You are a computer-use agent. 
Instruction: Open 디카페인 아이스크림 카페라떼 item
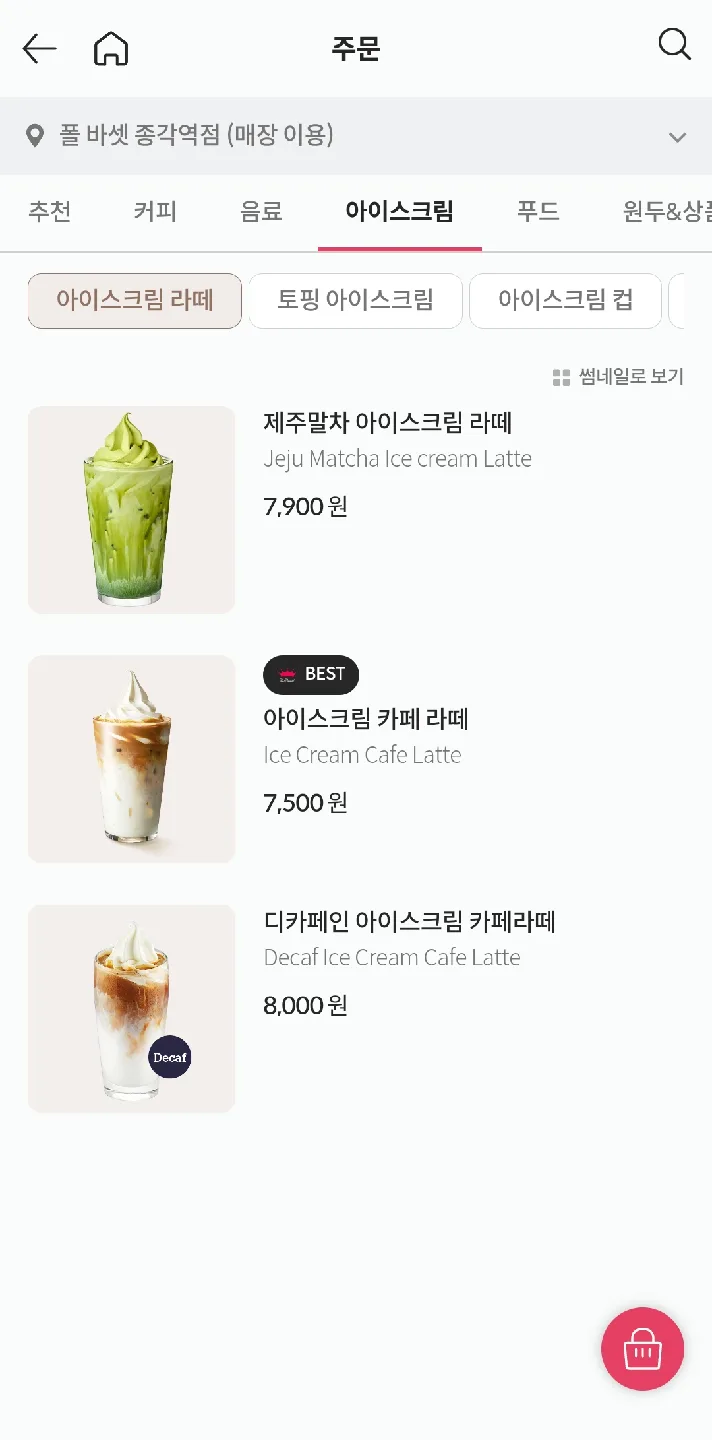point(409,922)
